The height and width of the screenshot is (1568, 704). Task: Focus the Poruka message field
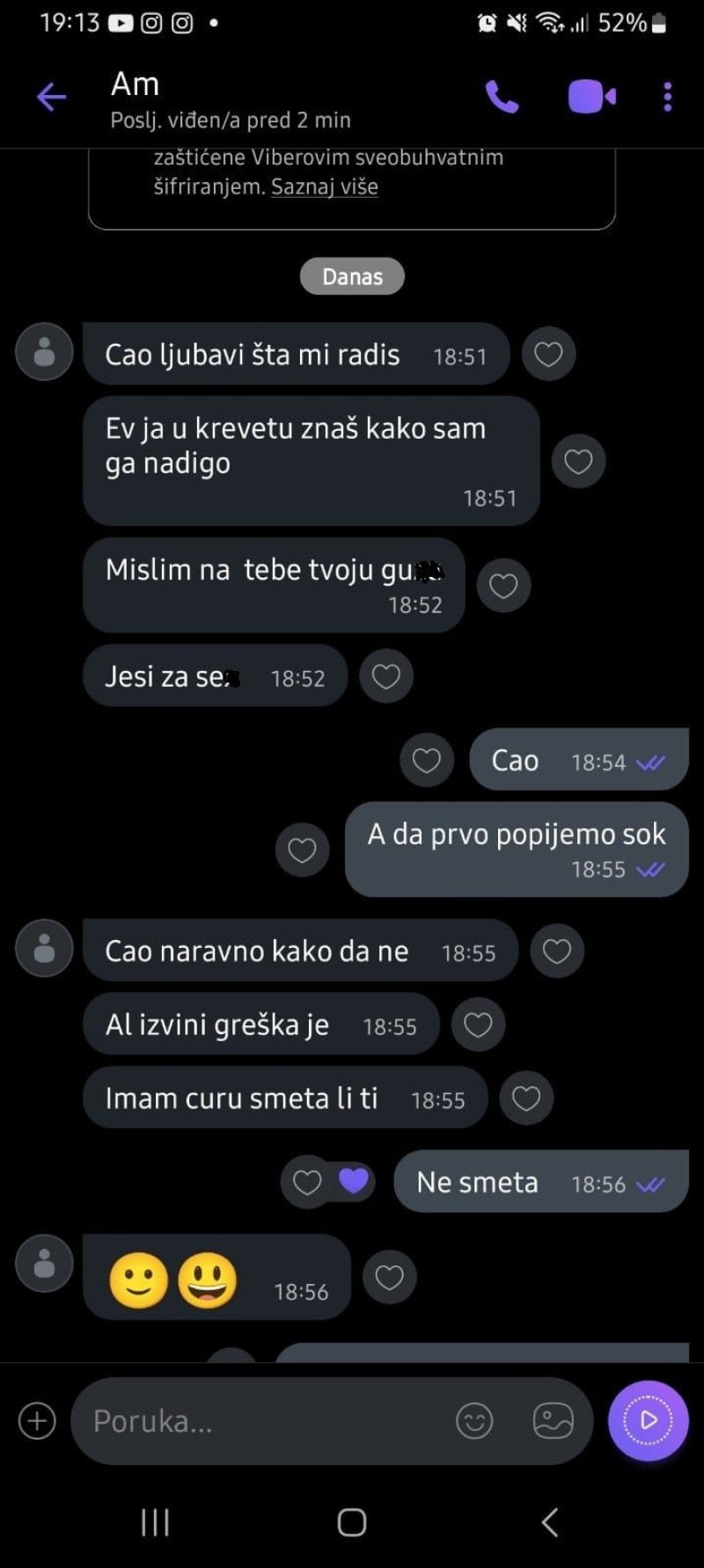pyautogui.click(x=264, y=1420)
